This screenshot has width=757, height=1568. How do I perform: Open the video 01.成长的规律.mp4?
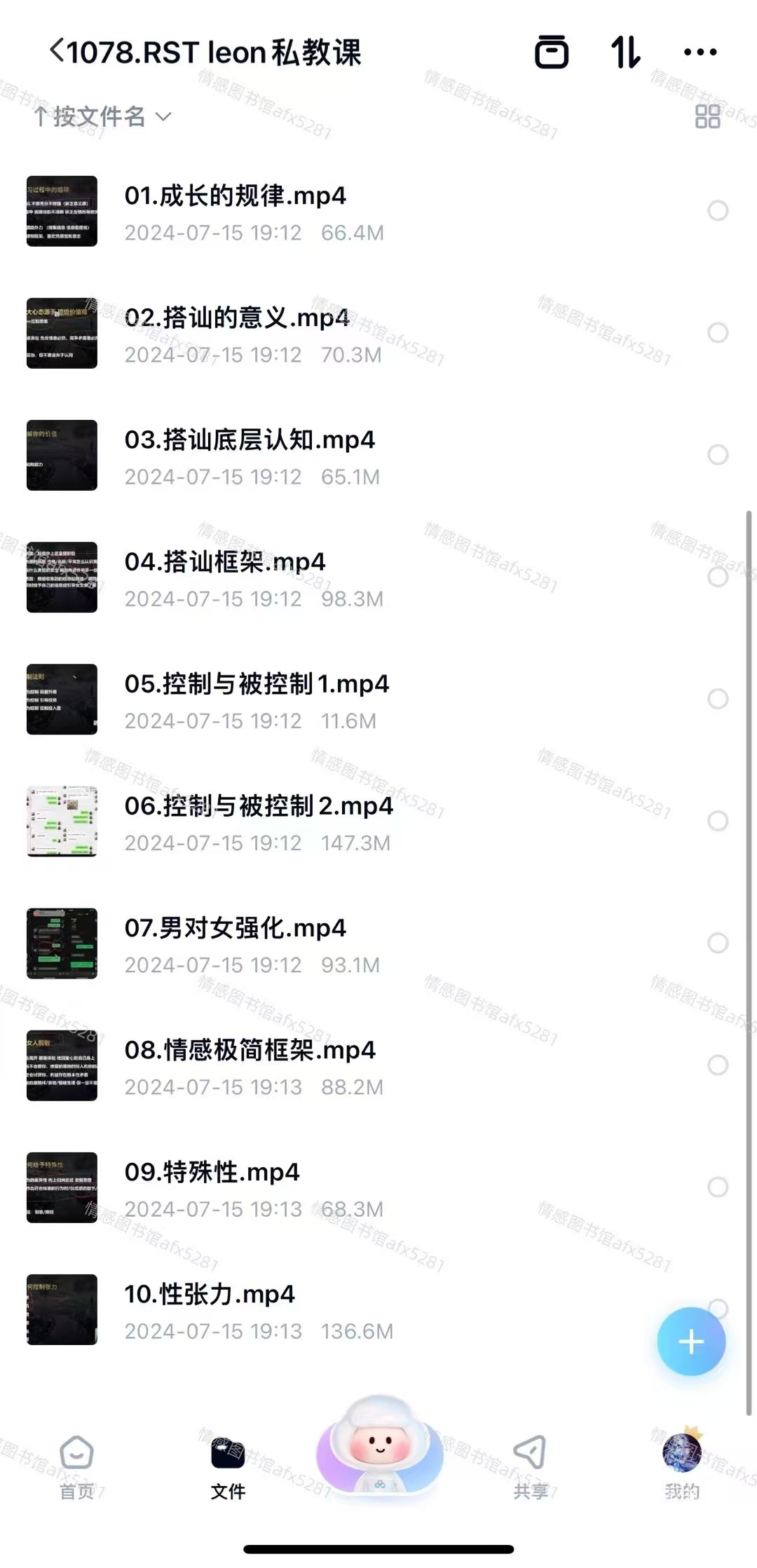[x=235, y=196]
